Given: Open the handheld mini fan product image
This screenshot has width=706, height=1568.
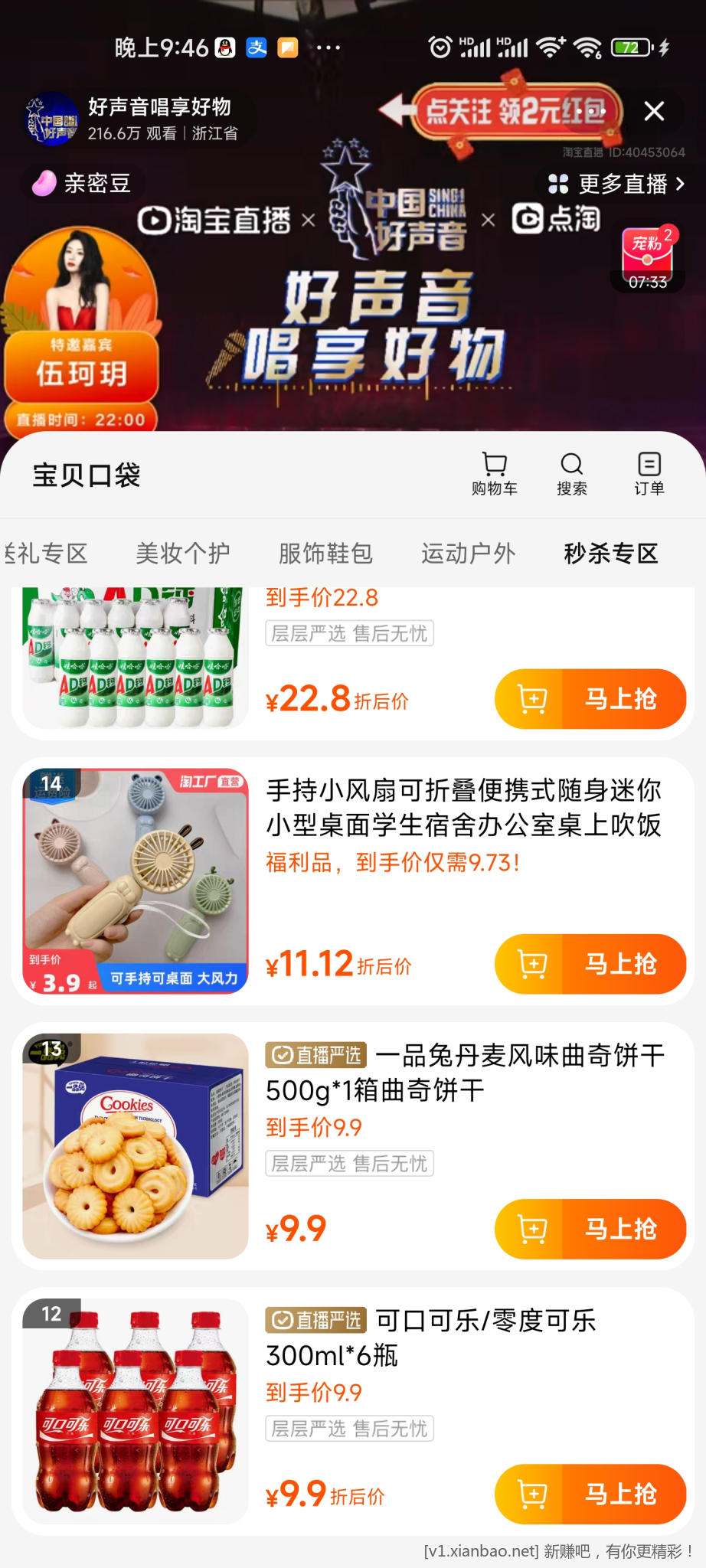Looking at the screenshot, I should 136,881.
